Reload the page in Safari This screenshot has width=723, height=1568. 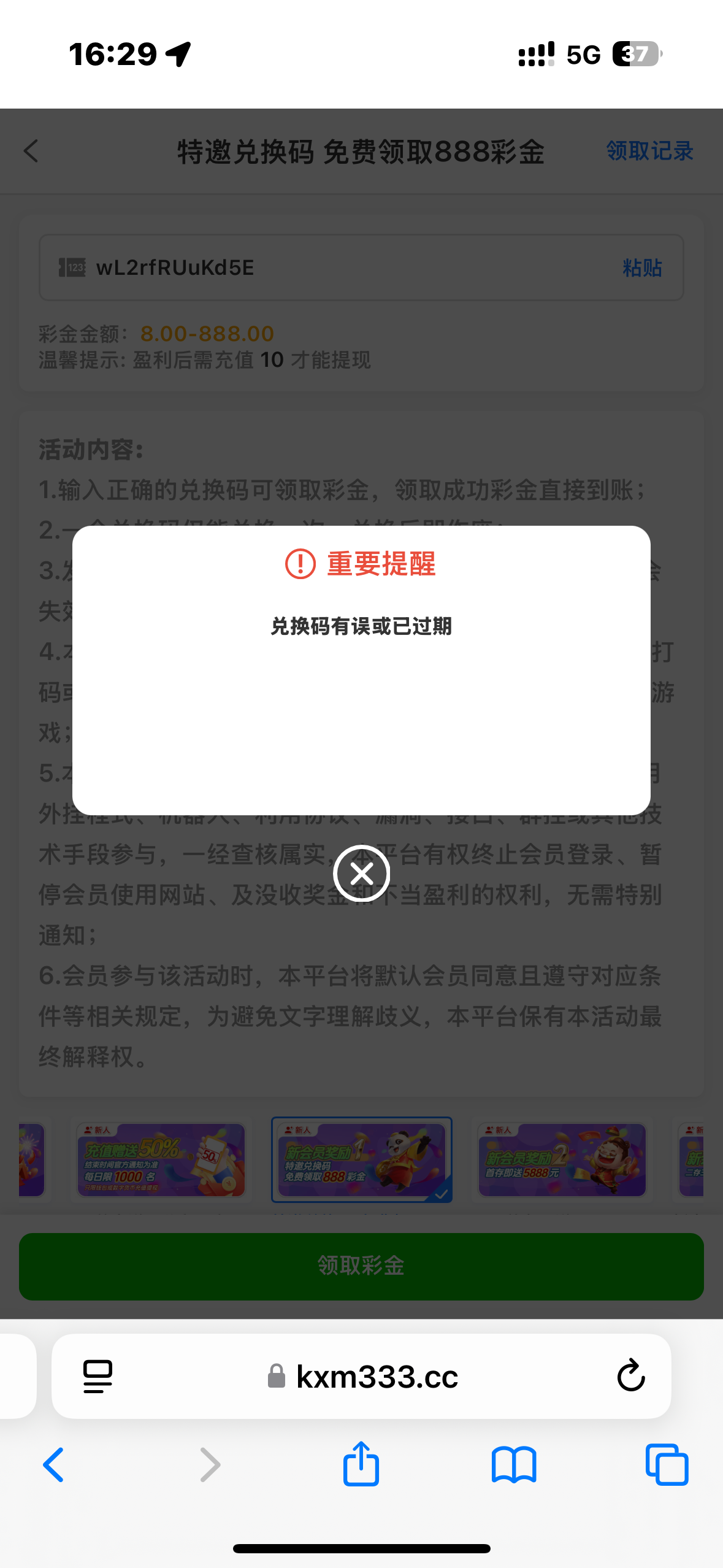click(x=631, y=1375)
